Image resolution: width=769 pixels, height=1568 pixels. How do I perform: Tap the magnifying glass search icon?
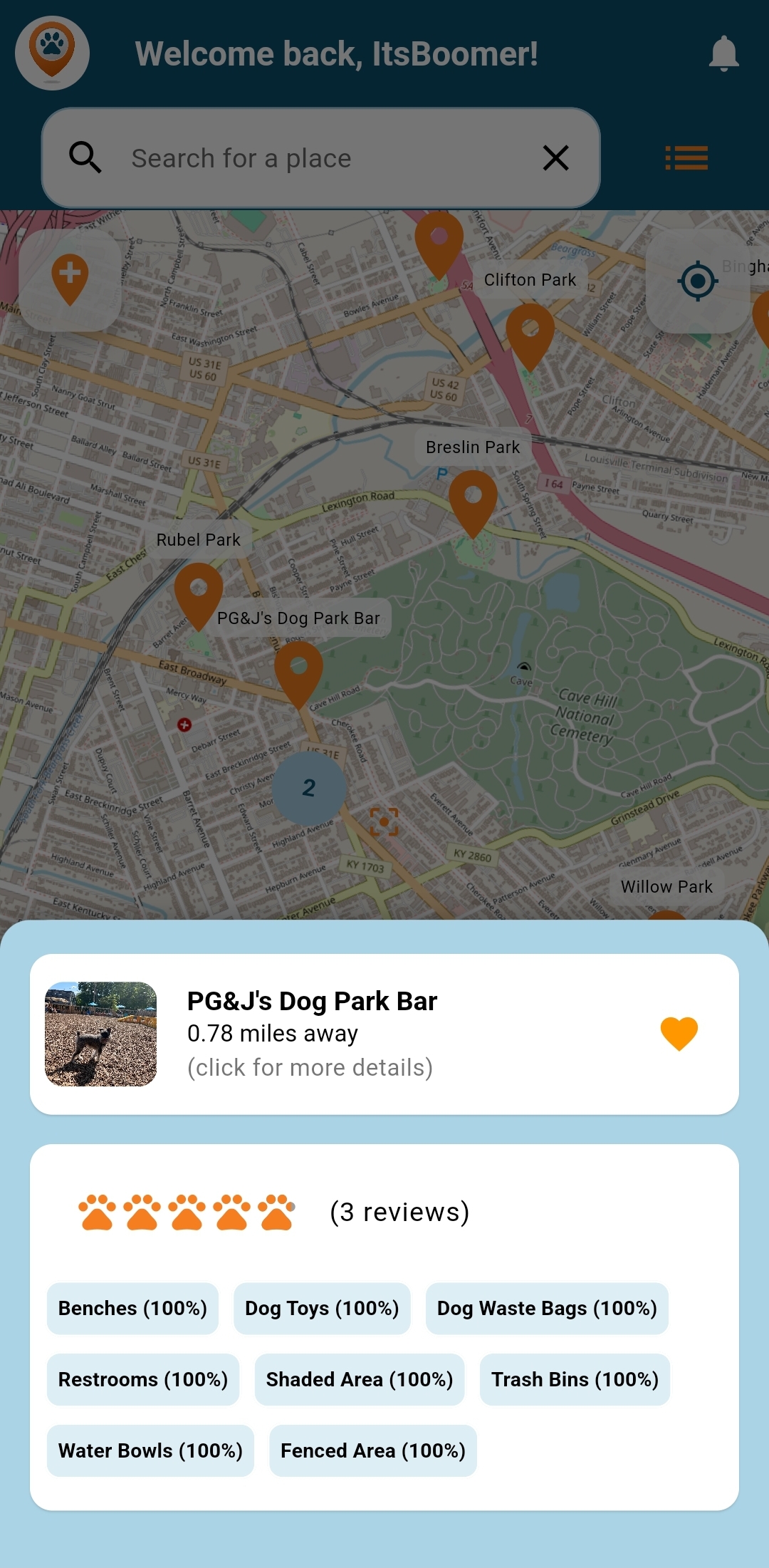click(85, 157)
